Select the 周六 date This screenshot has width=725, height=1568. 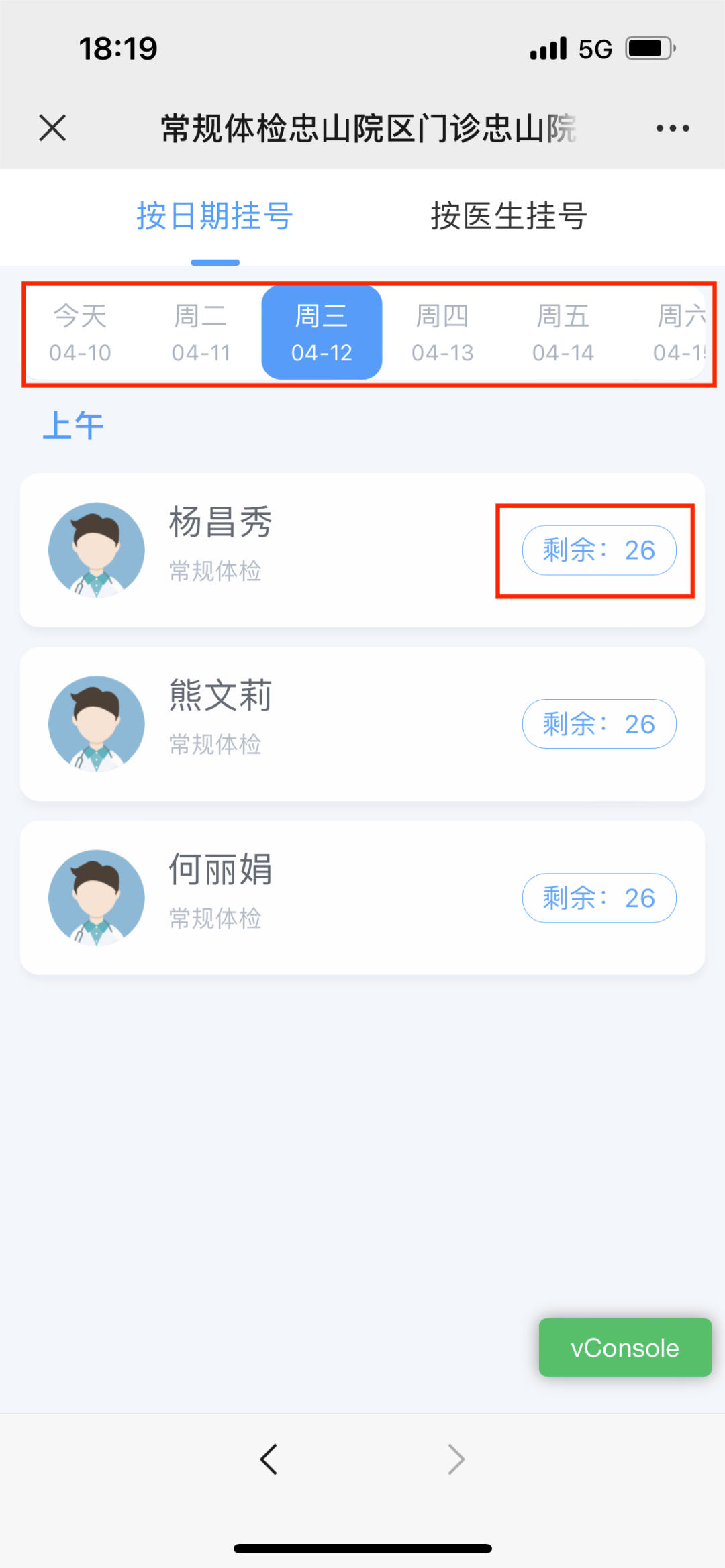coord(679,333)
